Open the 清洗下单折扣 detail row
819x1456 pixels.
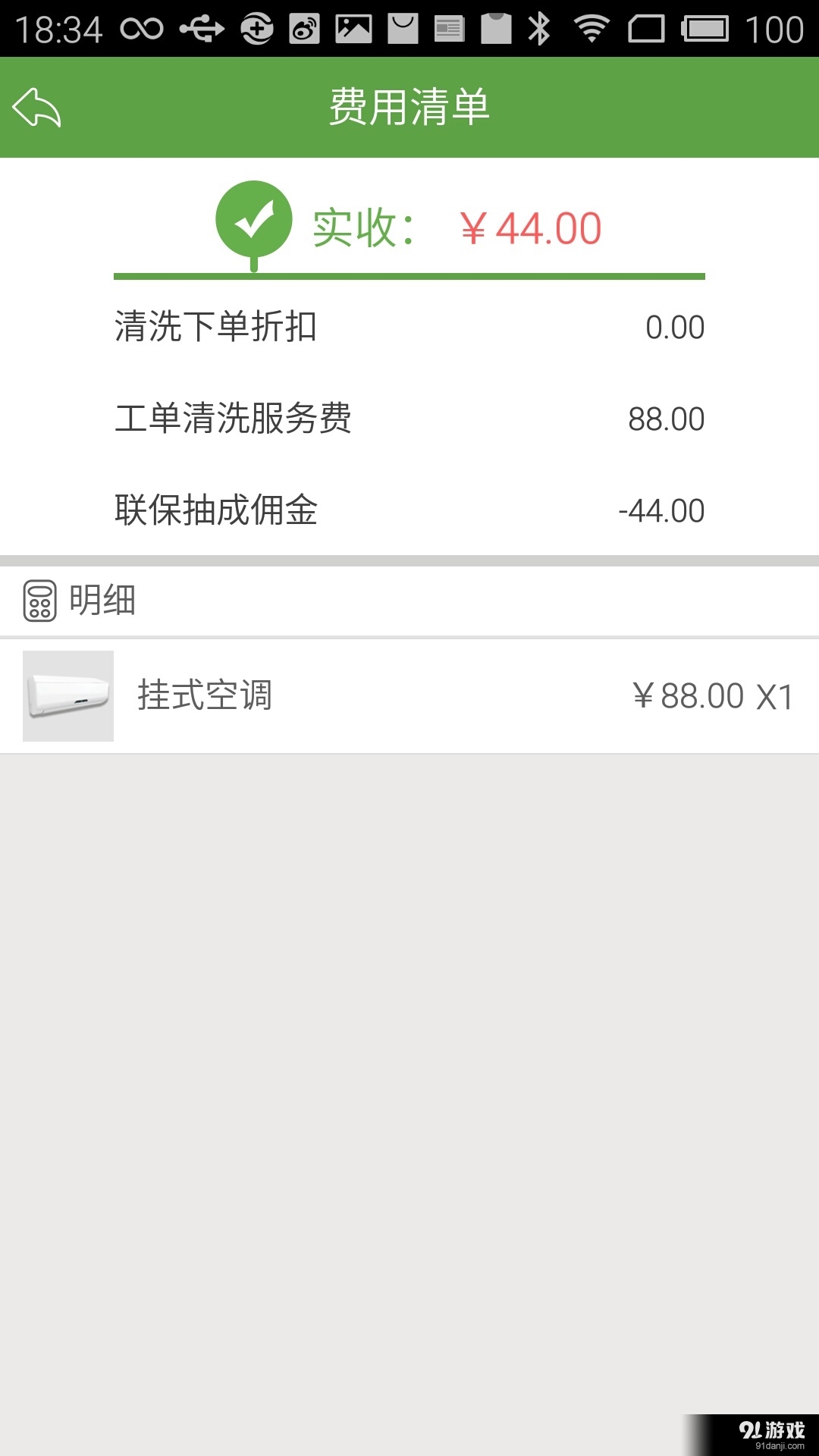409,326
